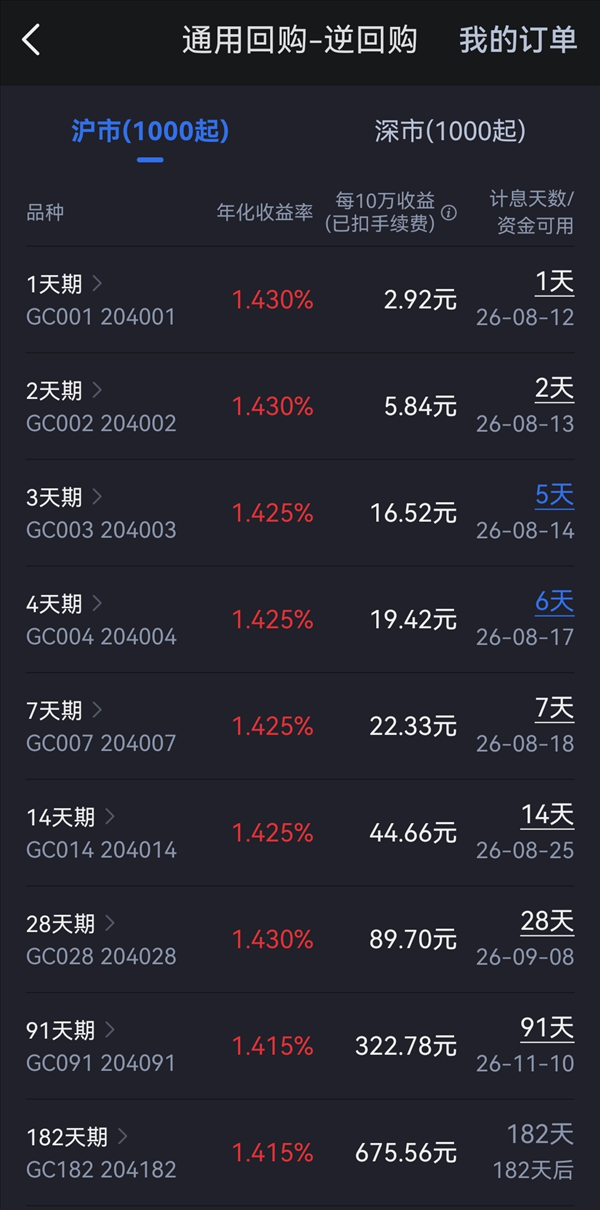
Task: Open the 2天期 GC002 row
Action: [300, 407]
